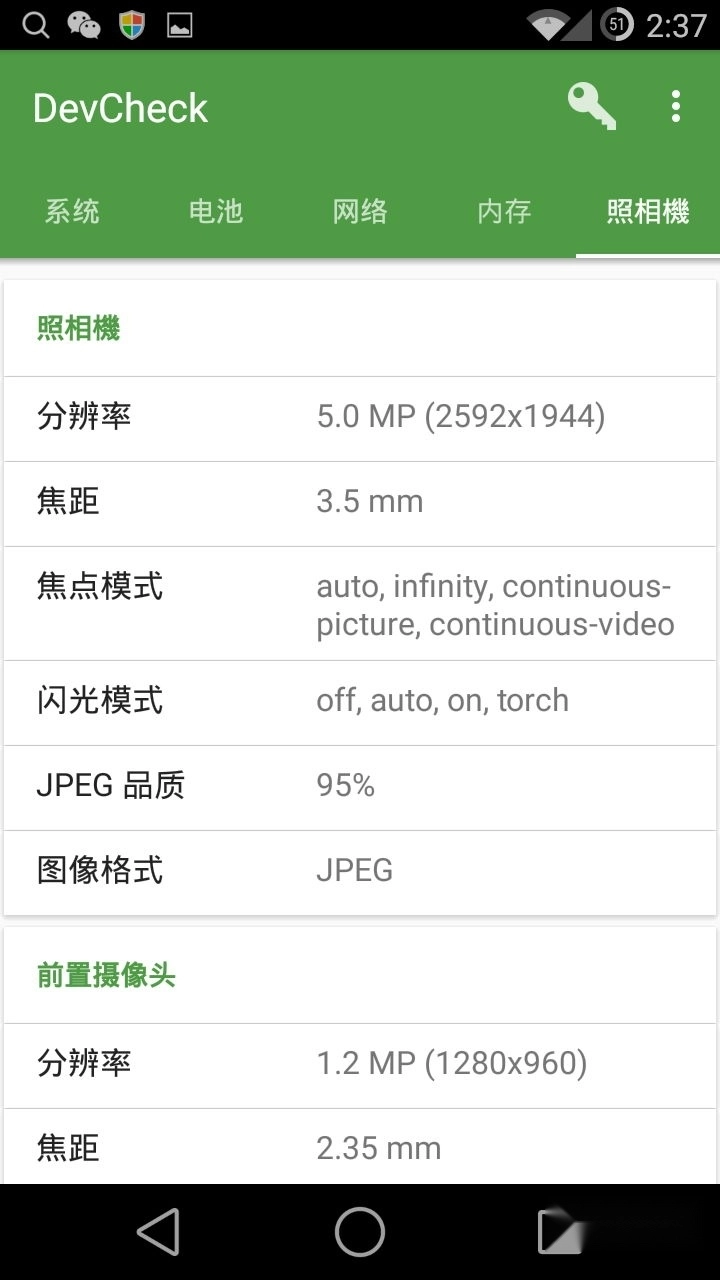Open the 网络 tab
Screen dimensions: 720x1280
pyautogui.click(x=360, y=212)
